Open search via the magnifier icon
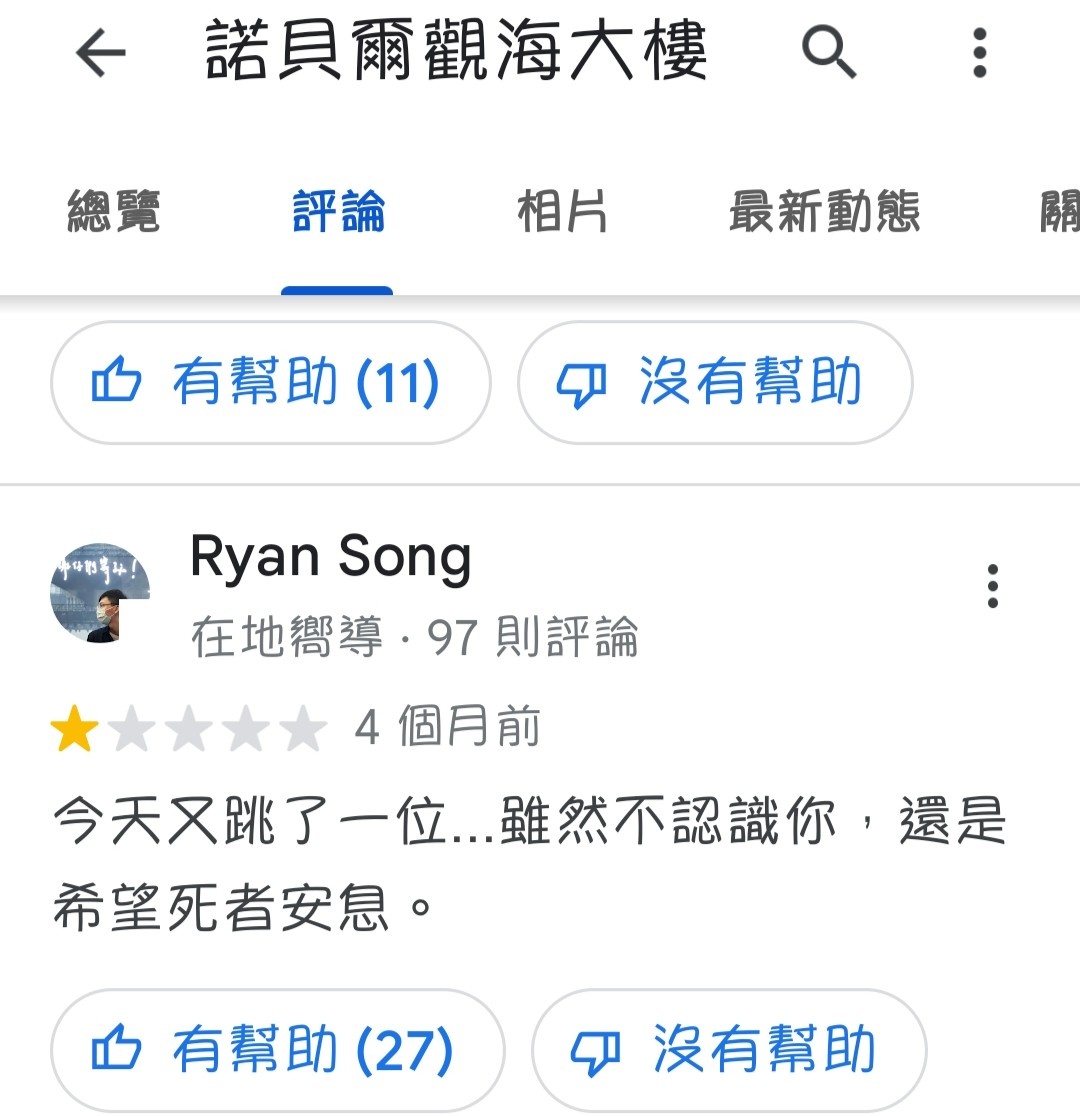This screenshot has height=1116, width=1080. click(x=829, y=51)
